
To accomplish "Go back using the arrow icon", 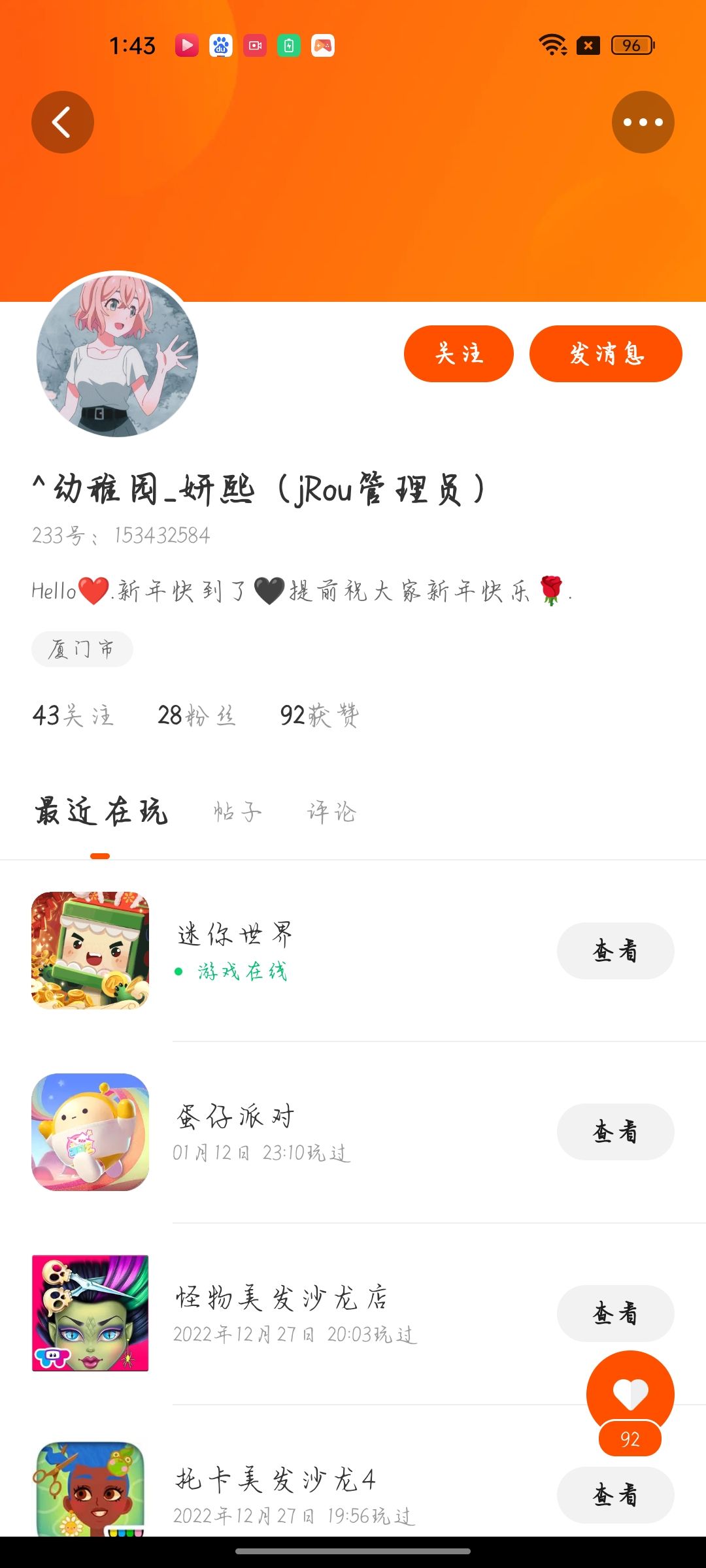I will click(62, 122).
